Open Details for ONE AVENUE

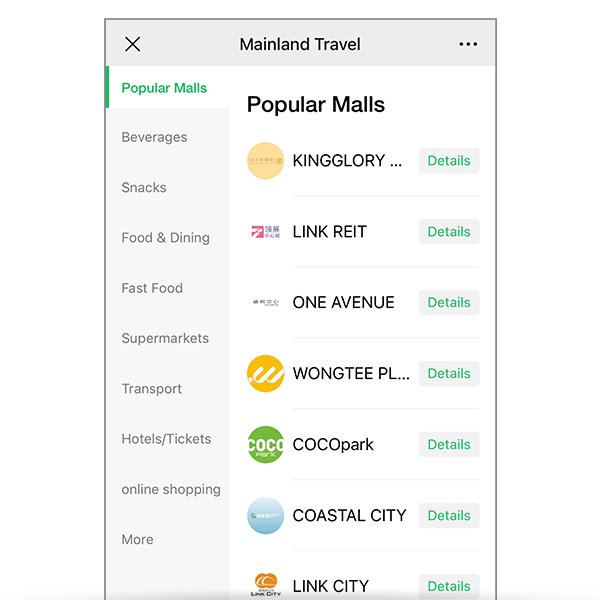coord(449,303)
